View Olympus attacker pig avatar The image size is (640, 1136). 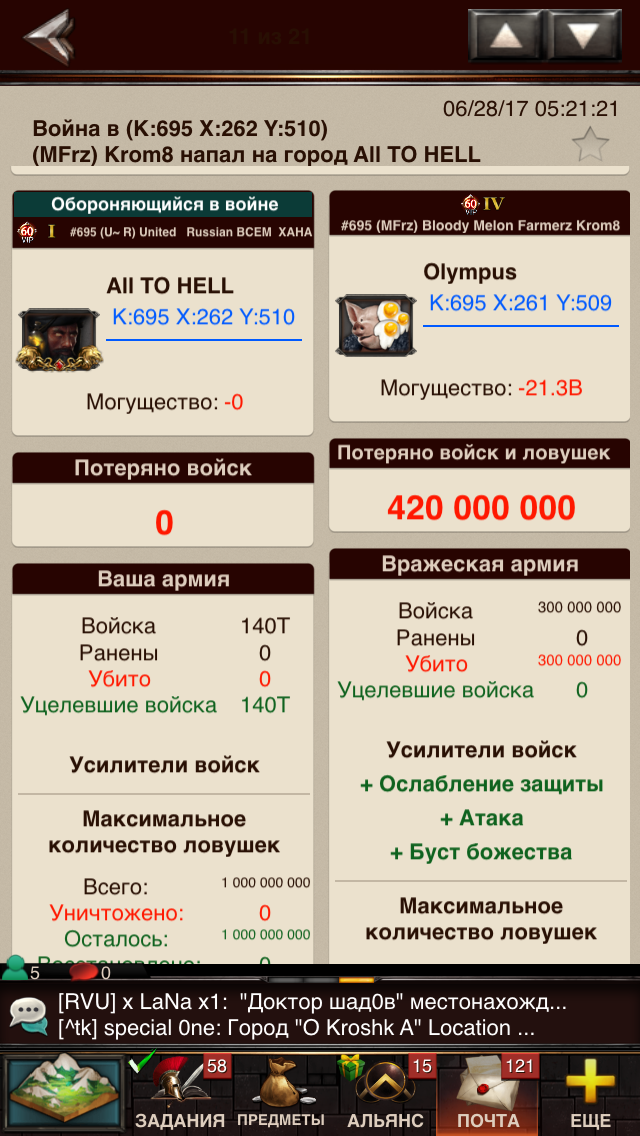pos(375,325)
